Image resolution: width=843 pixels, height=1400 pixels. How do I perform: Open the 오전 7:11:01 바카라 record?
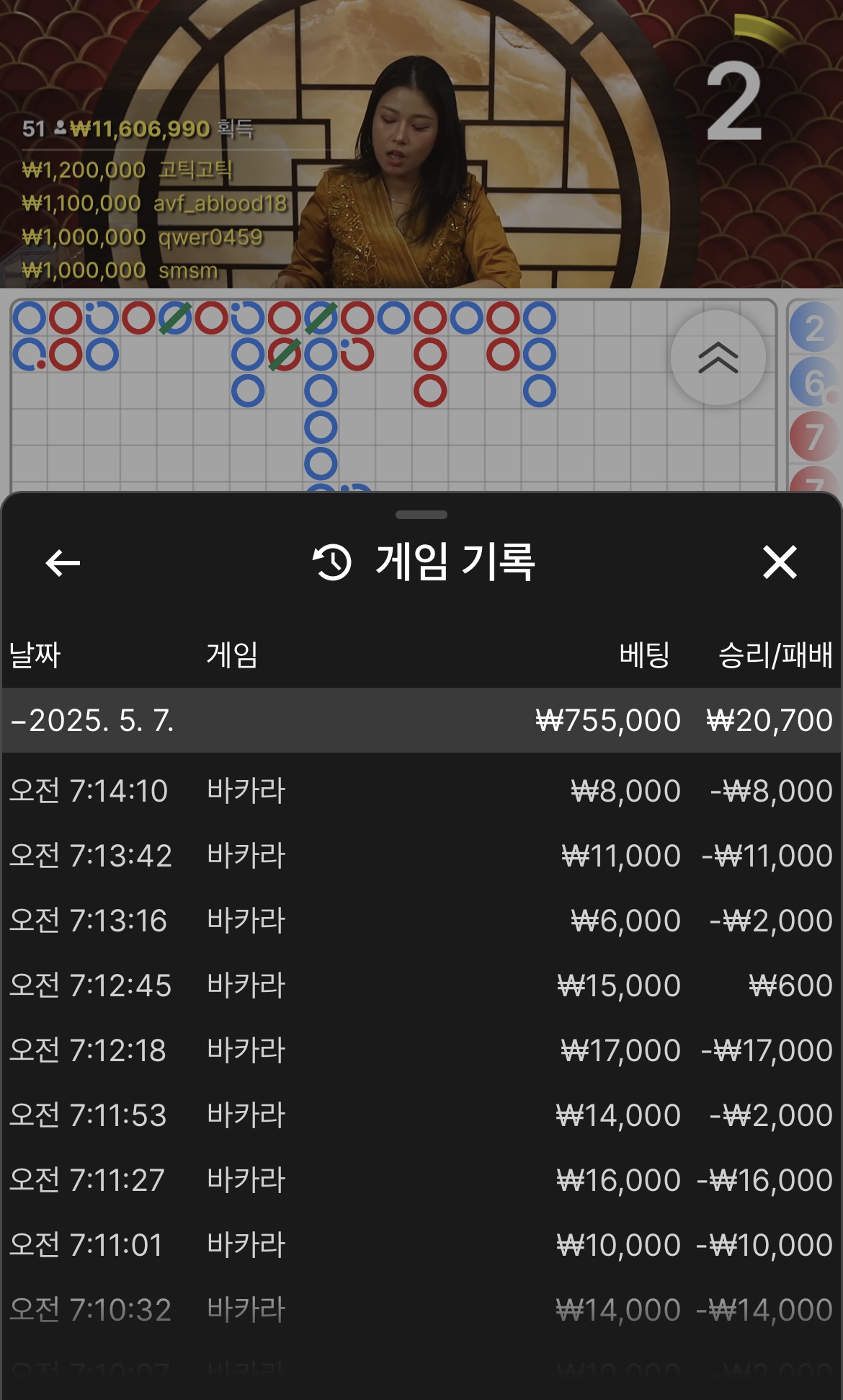[421, 1245]
